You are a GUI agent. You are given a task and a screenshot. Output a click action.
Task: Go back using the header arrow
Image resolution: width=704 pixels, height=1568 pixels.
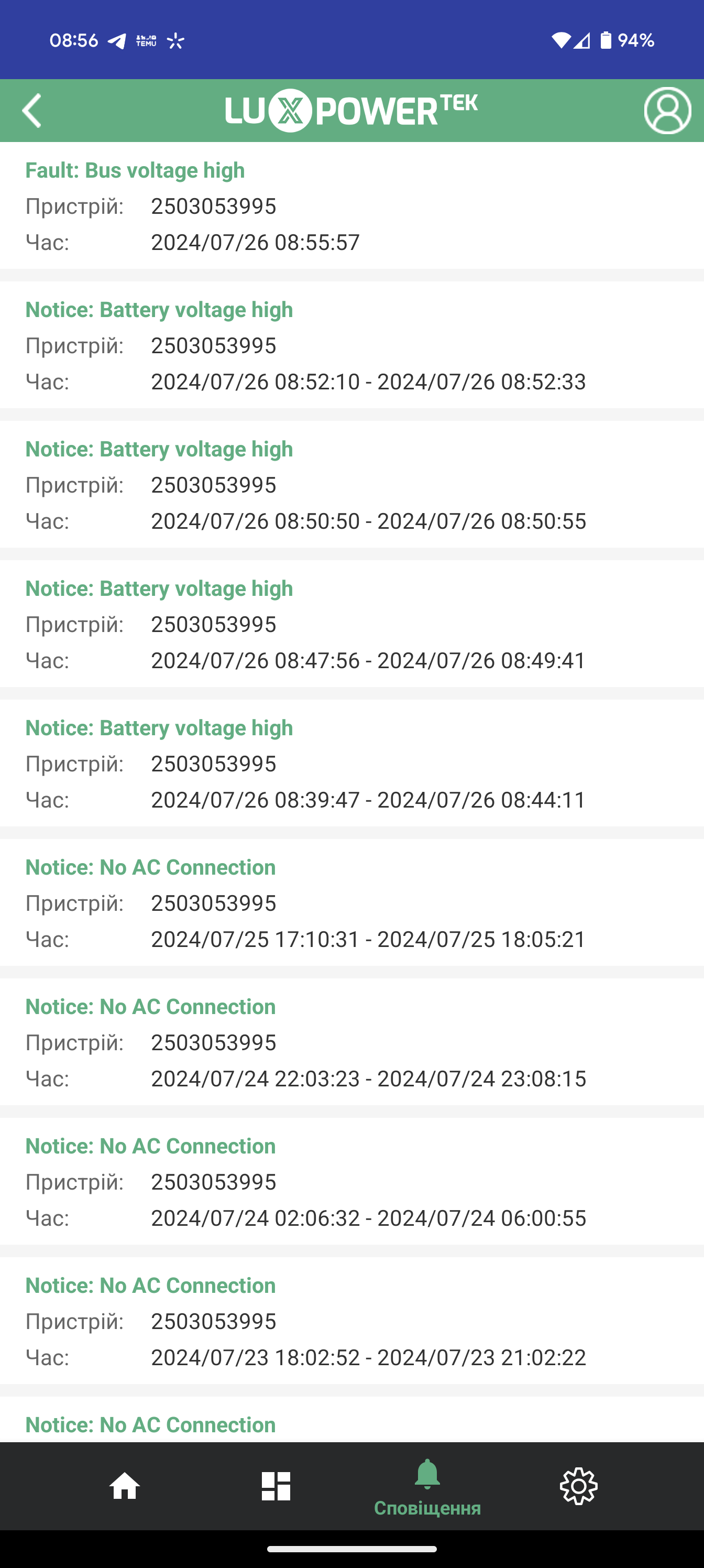[31, 111]
